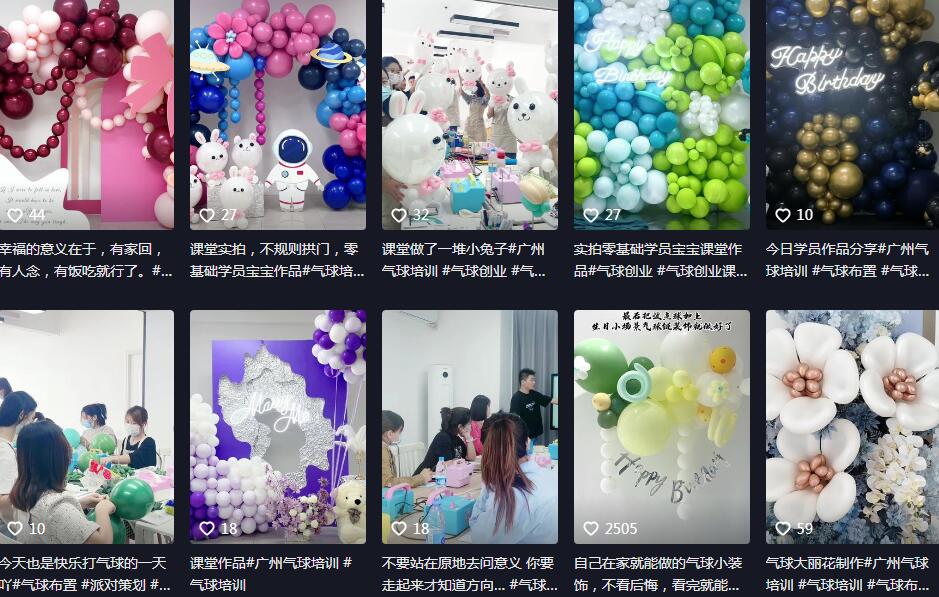Image resolution: width=939 pixels, height=597 pixels.
Task: Open the 气球大丽花制作 video
Action: pyautogui.click(x=852, y=425)
